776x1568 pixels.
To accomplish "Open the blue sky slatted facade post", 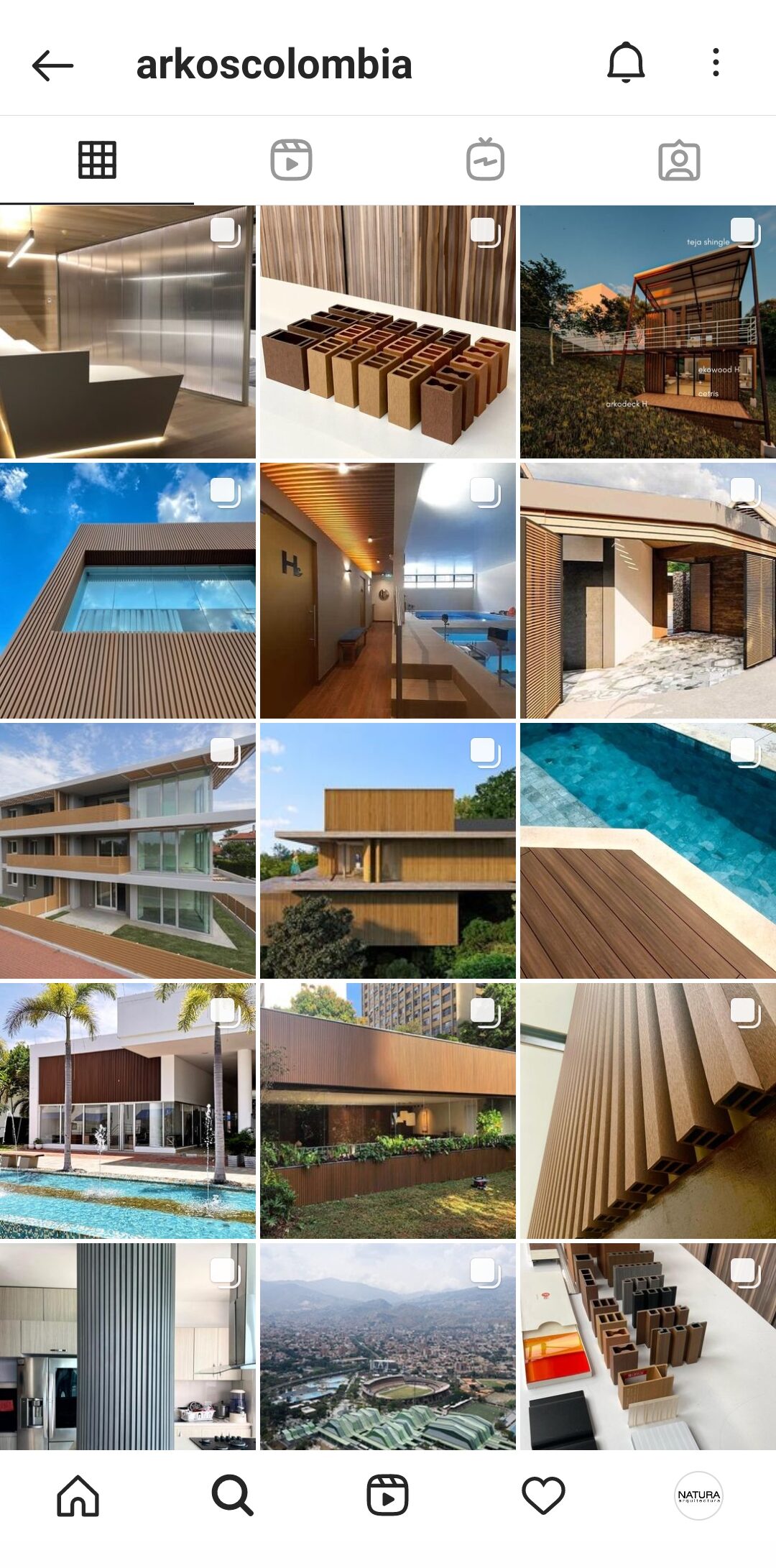I will (x=128, y=591).
